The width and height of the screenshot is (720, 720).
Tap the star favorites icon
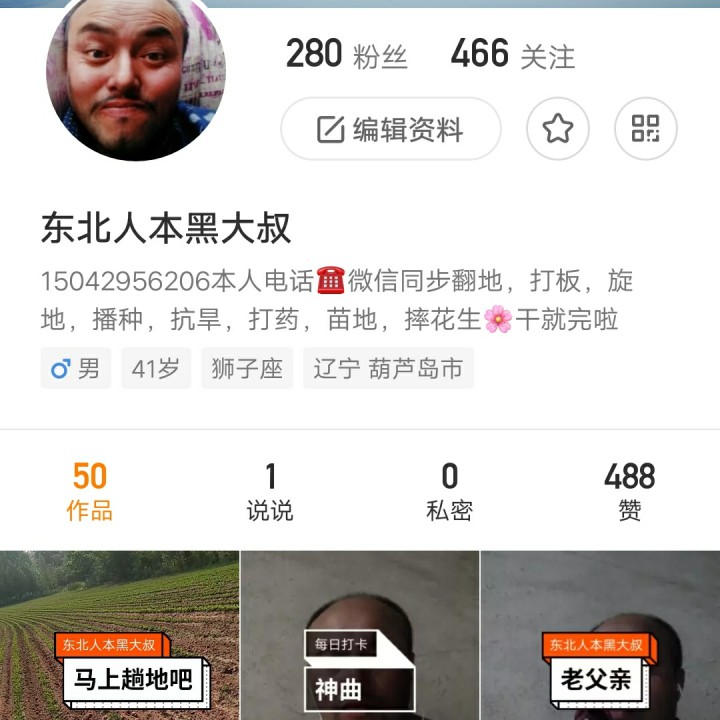(x=557, y=129)
